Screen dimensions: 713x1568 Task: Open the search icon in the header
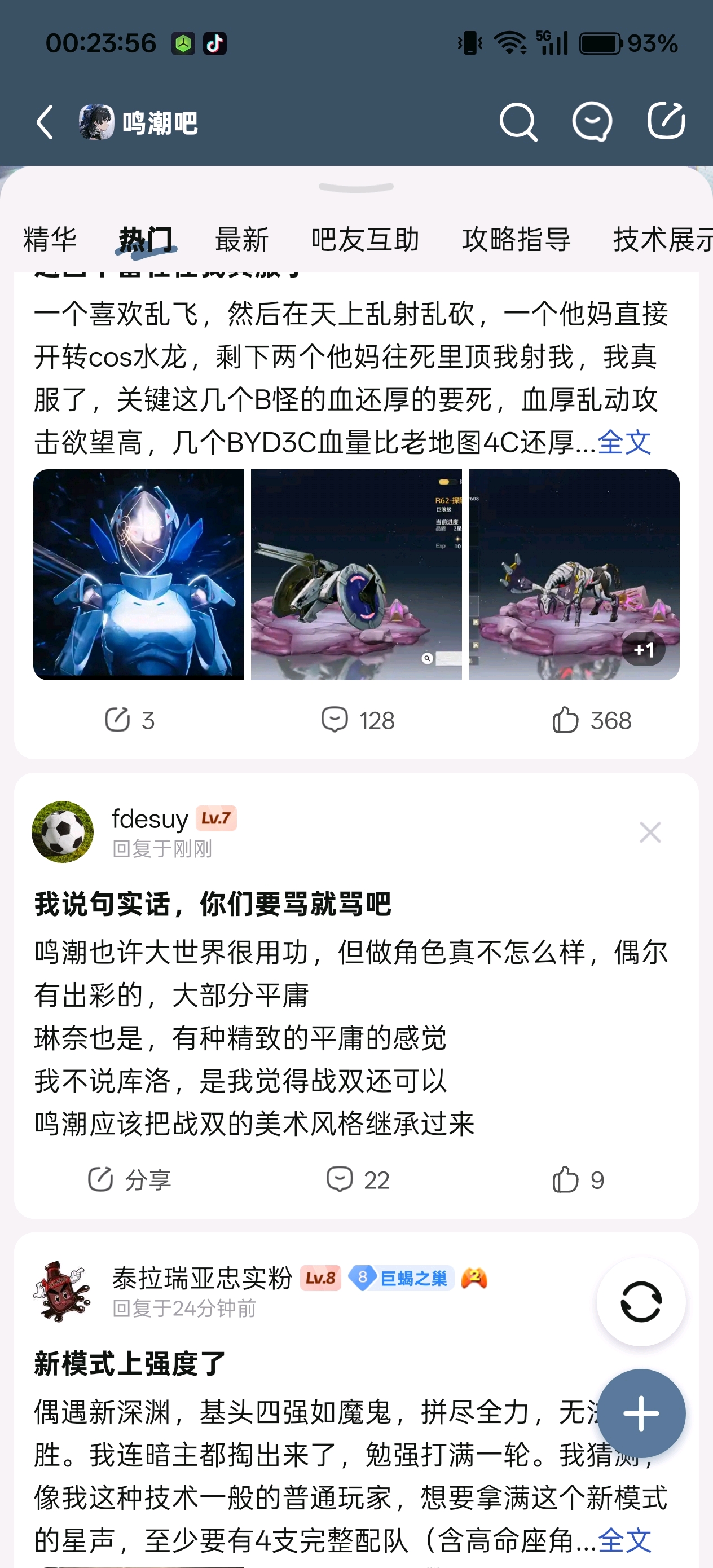point(518,122)
